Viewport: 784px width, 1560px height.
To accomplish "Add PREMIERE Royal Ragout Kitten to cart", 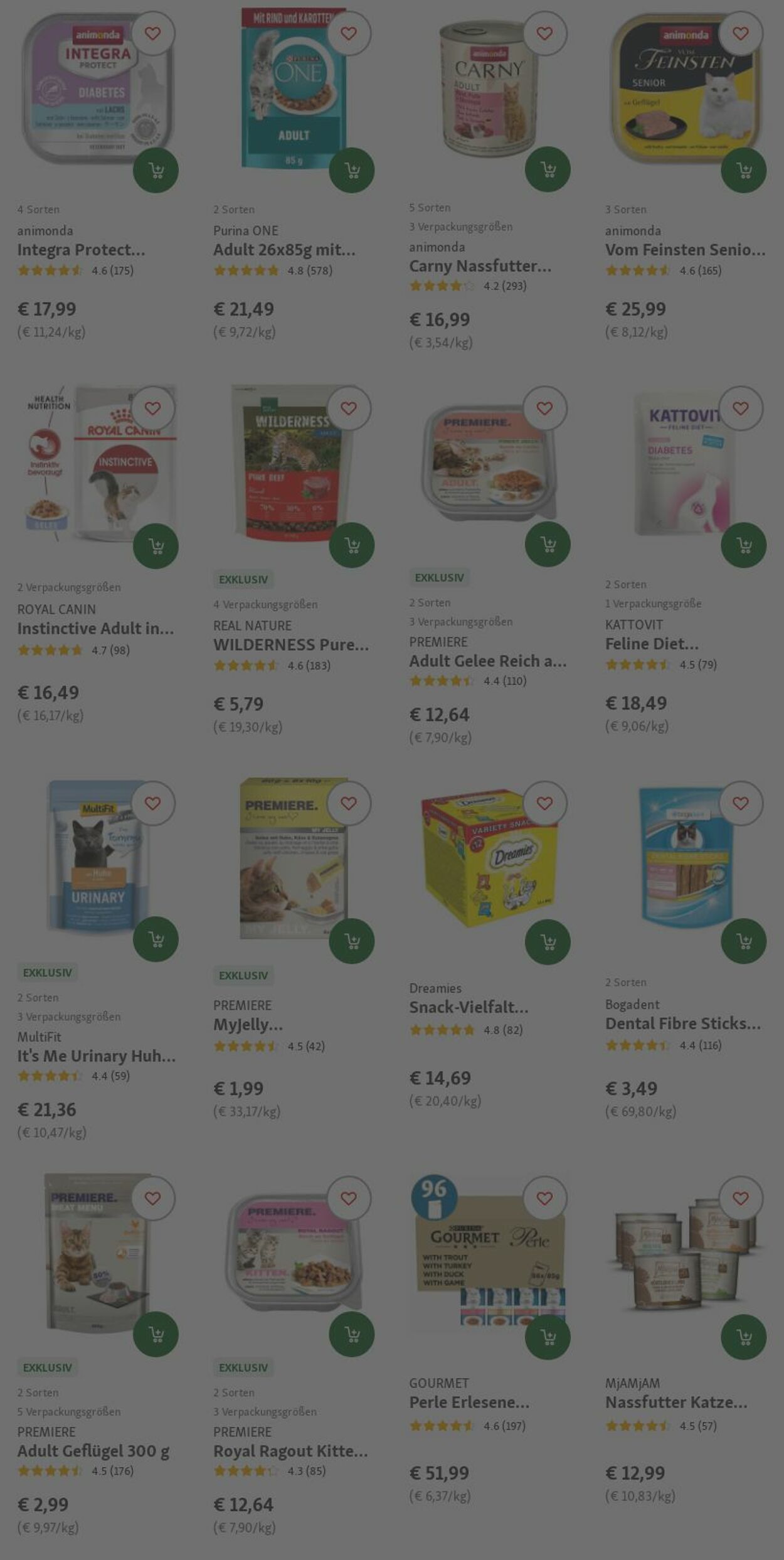I will (x=351, y=1333).
